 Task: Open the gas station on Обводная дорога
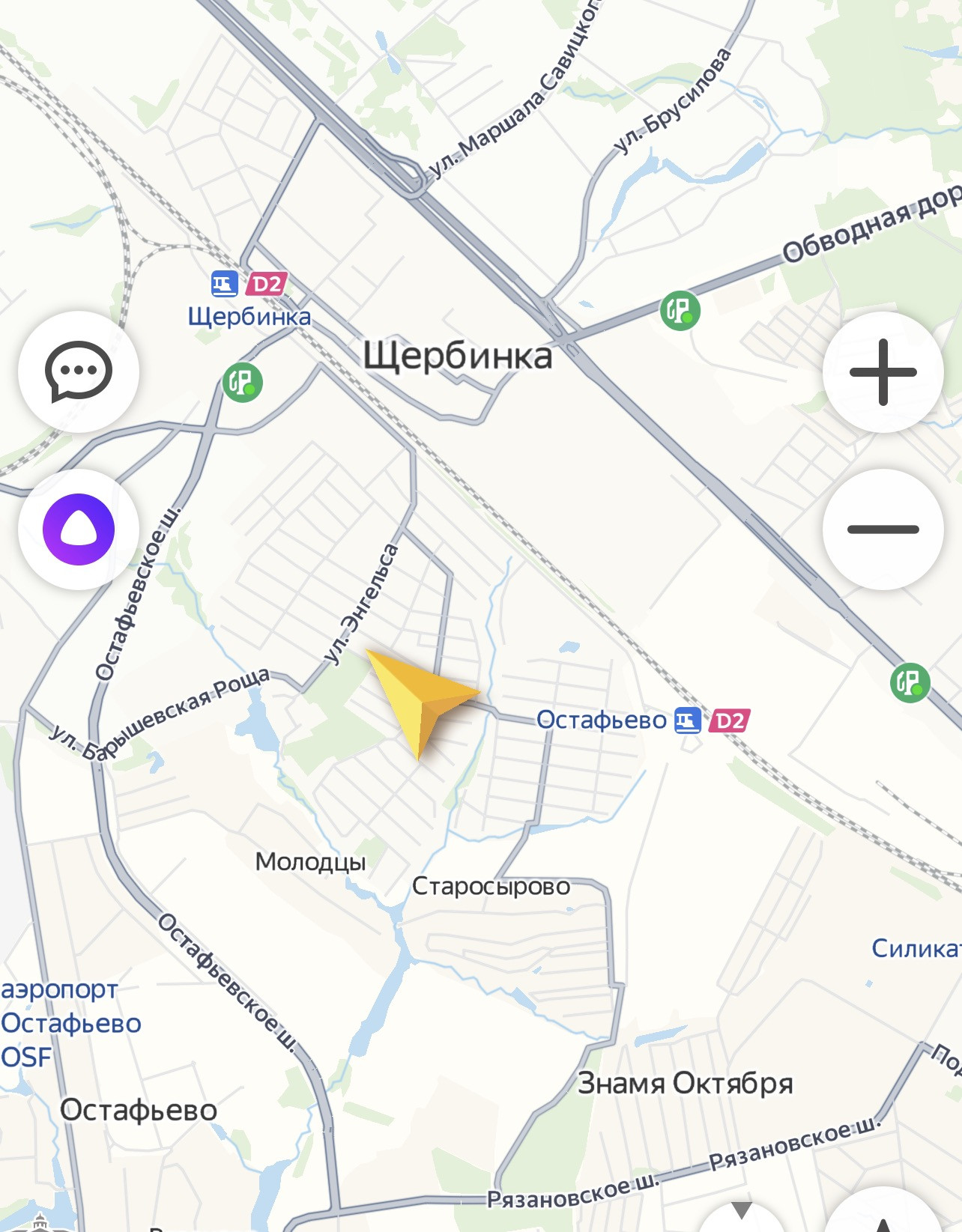point(680,310)
